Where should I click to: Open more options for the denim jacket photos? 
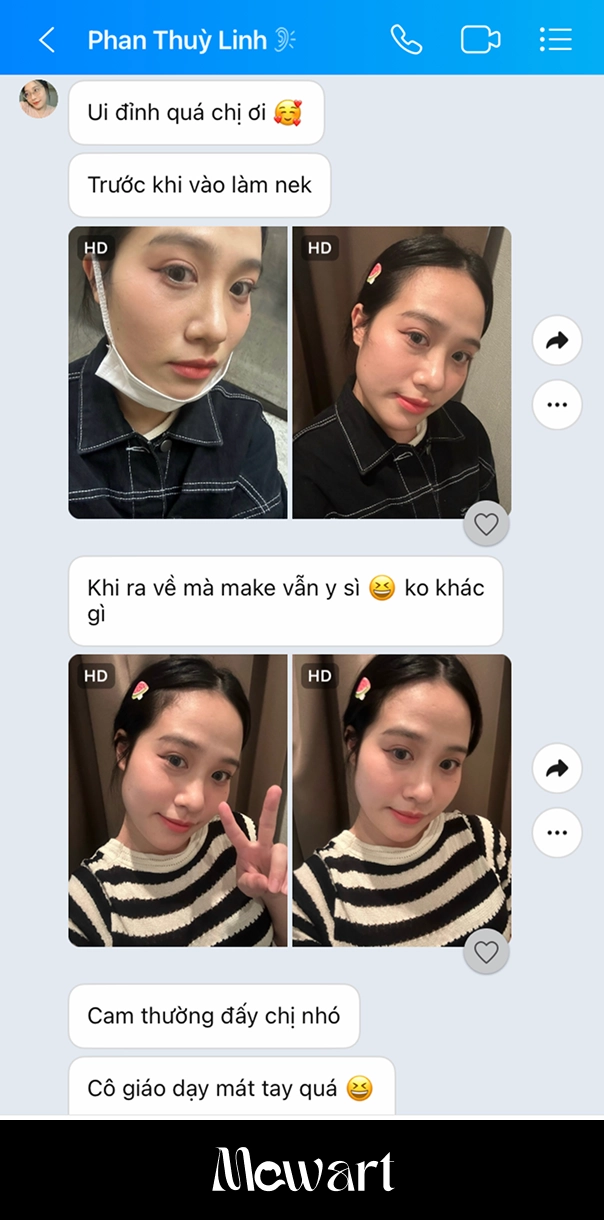[x=557, y=405]
